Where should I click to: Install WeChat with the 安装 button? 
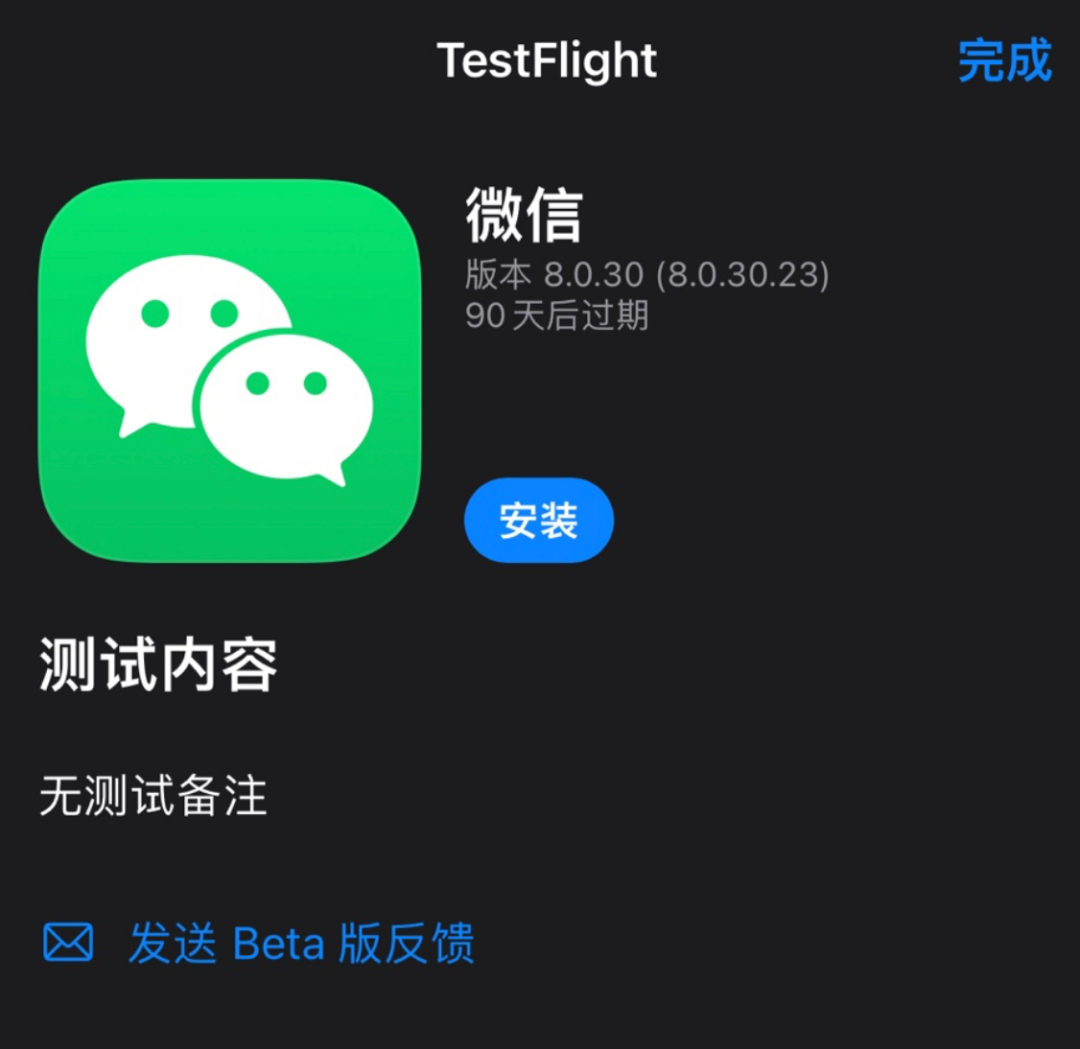click(538, 520)
